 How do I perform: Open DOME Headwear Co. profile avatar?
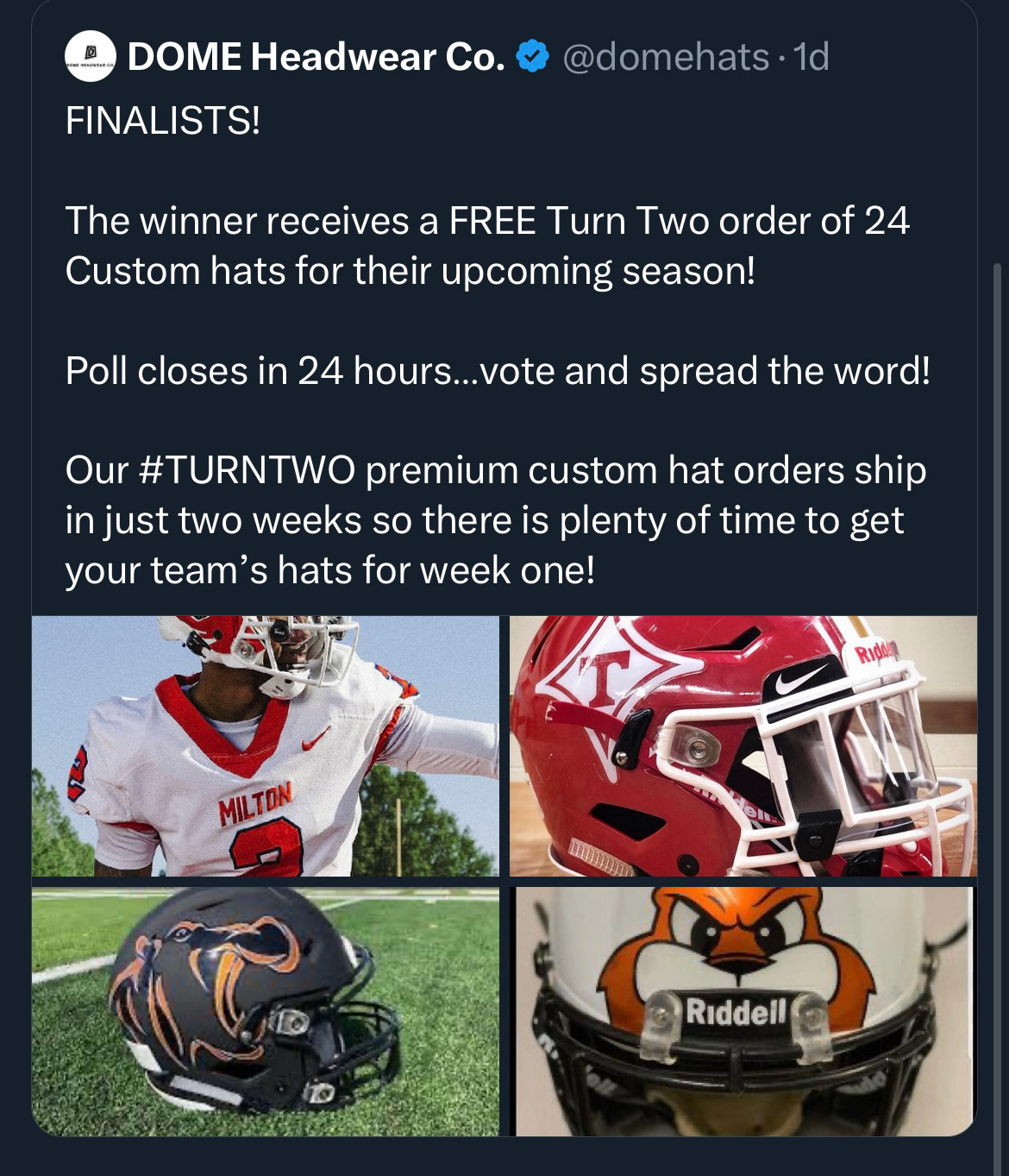tap(91, 57)
